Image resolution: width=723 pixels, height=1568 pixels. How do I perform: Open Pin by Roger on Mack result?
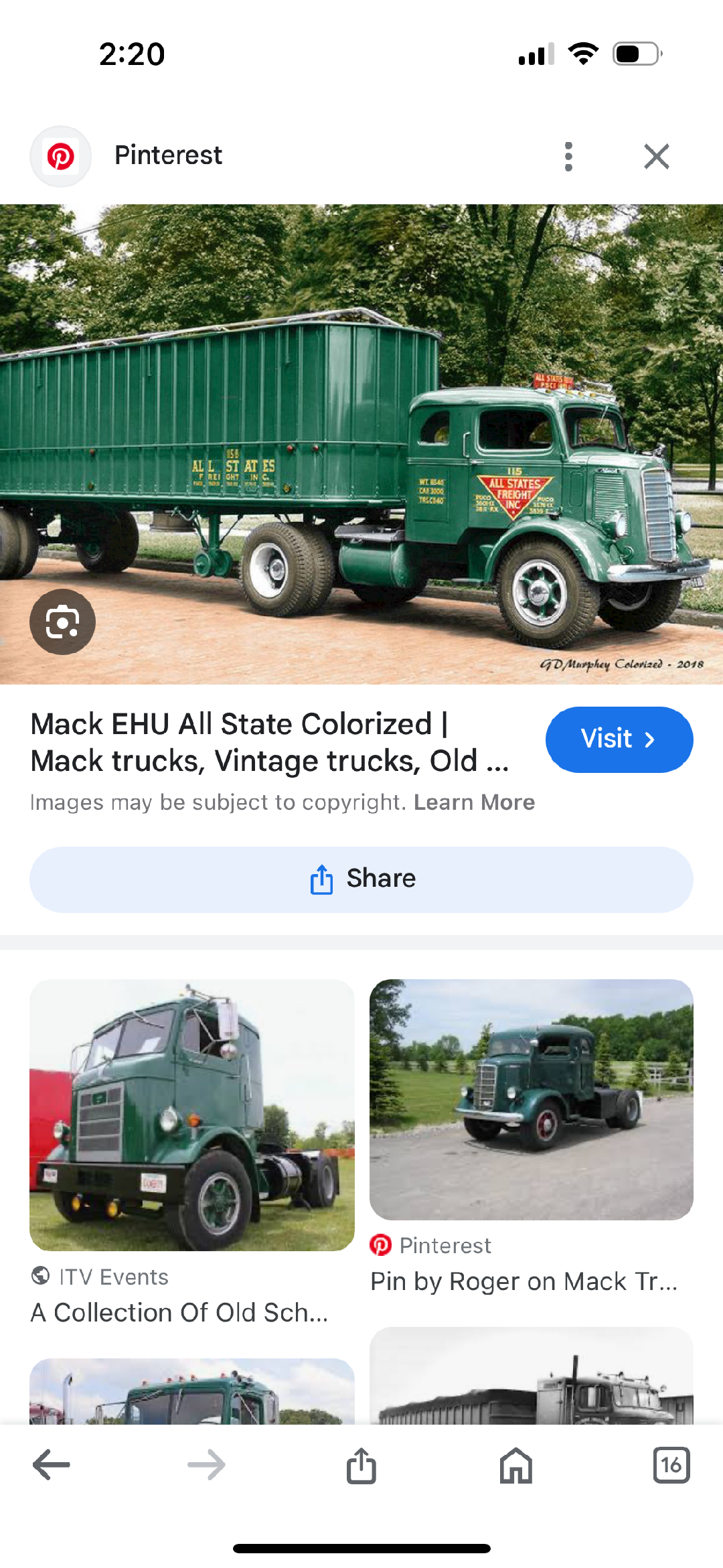pos(532,1100)
